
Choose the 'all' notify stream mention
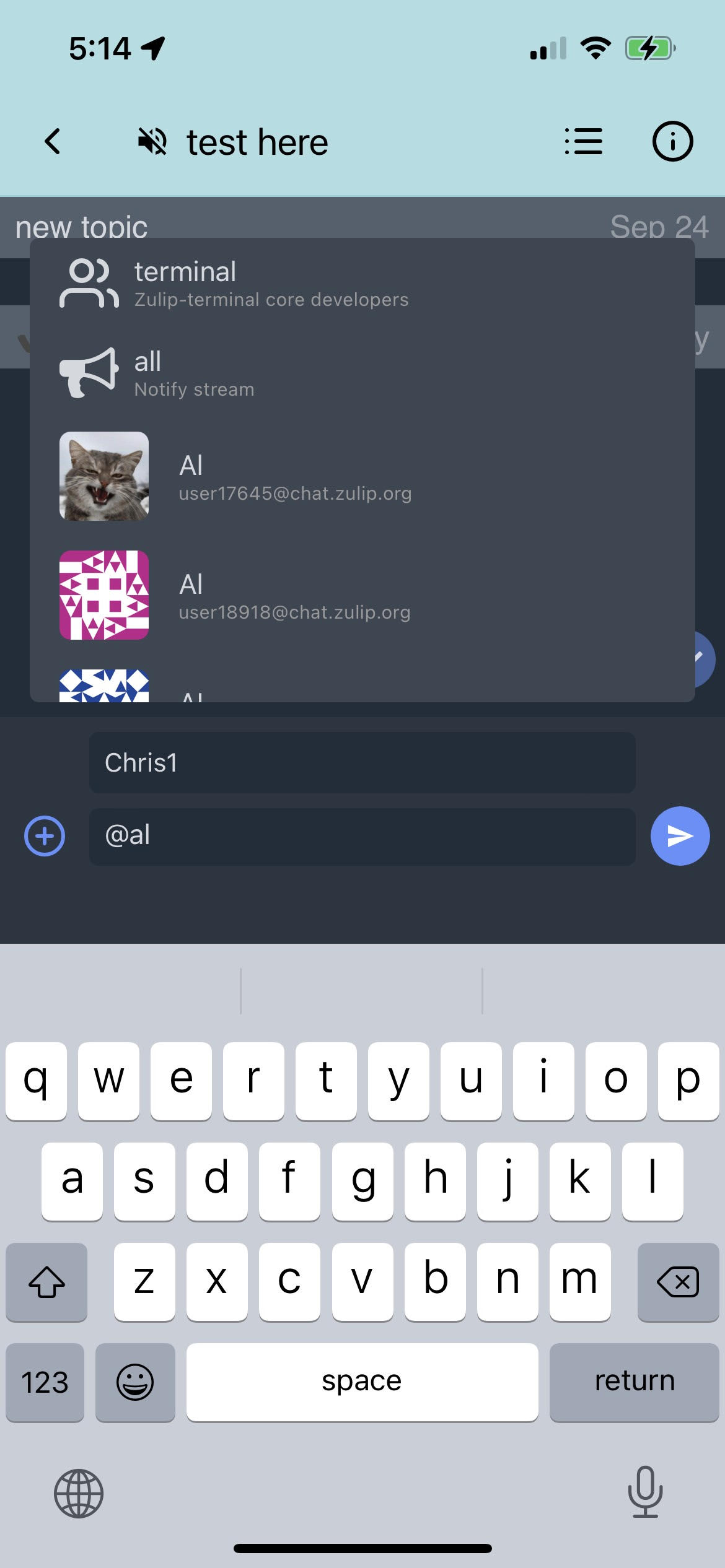point(362,373)
